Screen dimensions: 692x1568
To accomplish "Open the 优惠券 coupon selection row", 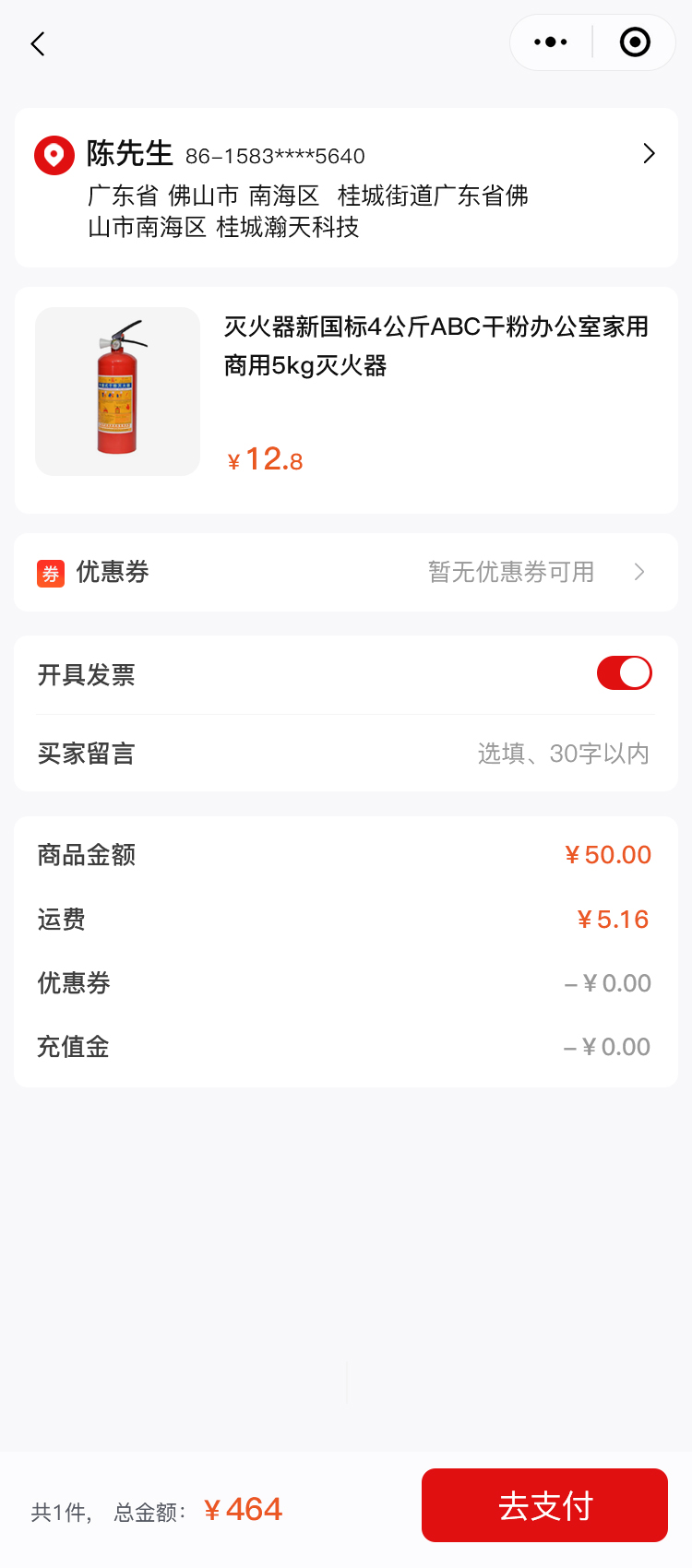I will click(346, 572).
